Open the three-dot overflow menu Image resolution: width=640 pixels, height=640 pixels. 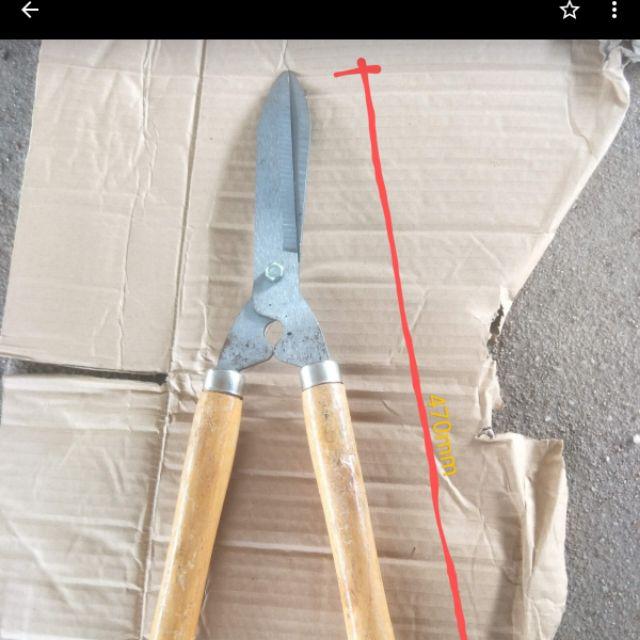[615, 10]
